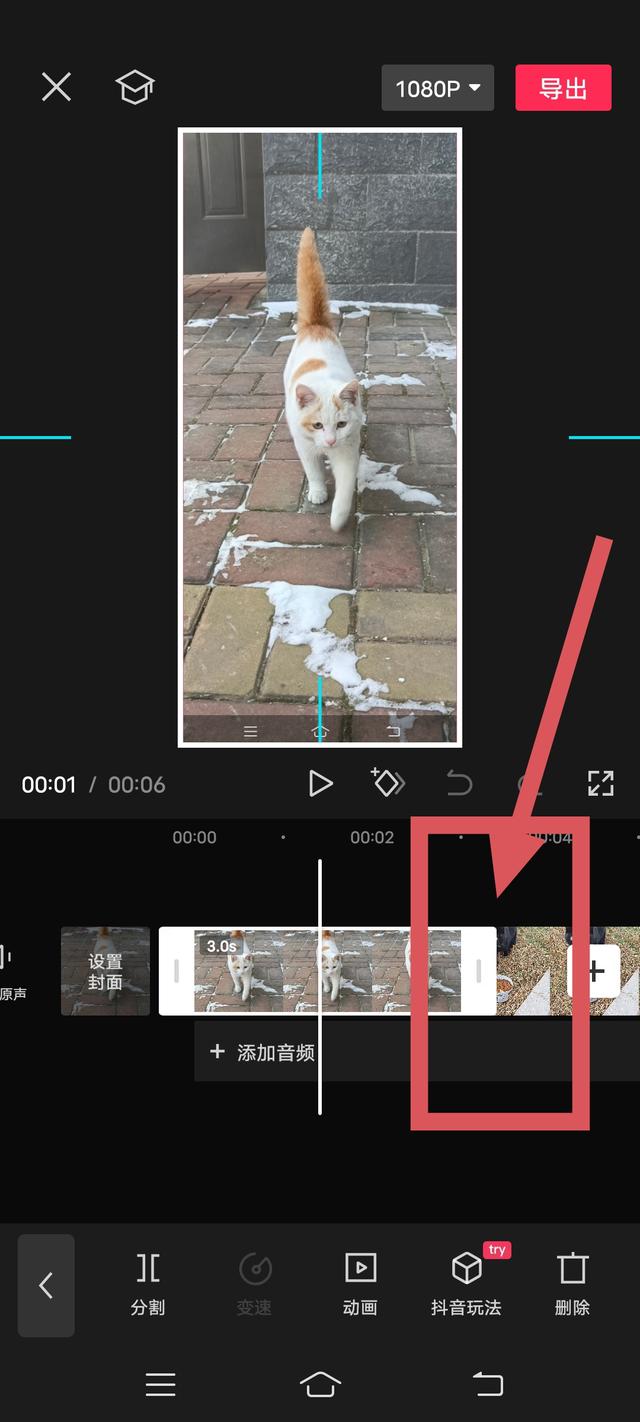The height and width of the screenshot is (1422, 640).
Task: Mute original sound 原声 toggle
Action: click(x=10, y=970)
